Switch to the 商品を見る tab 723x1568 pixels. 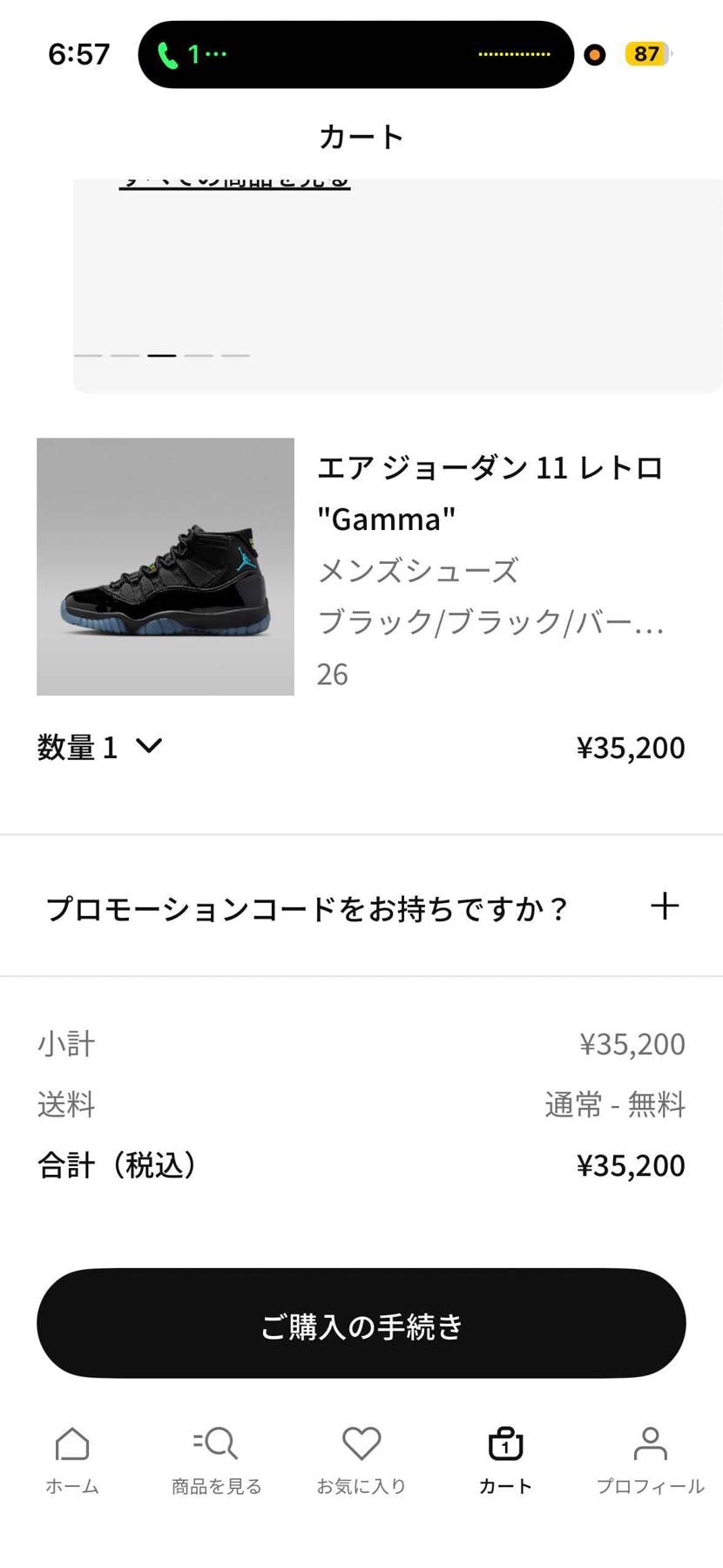point(216,1459)
